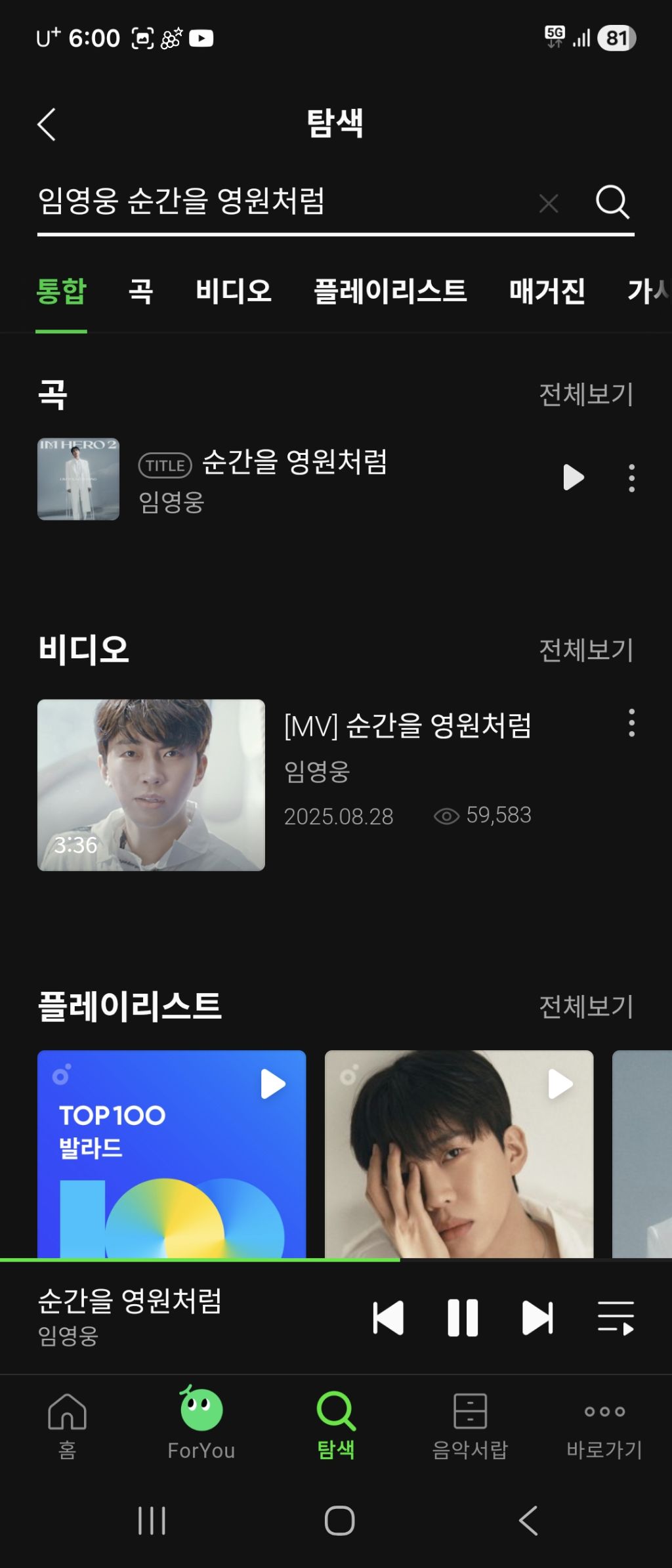Open the current play queue

(616, 1318)
